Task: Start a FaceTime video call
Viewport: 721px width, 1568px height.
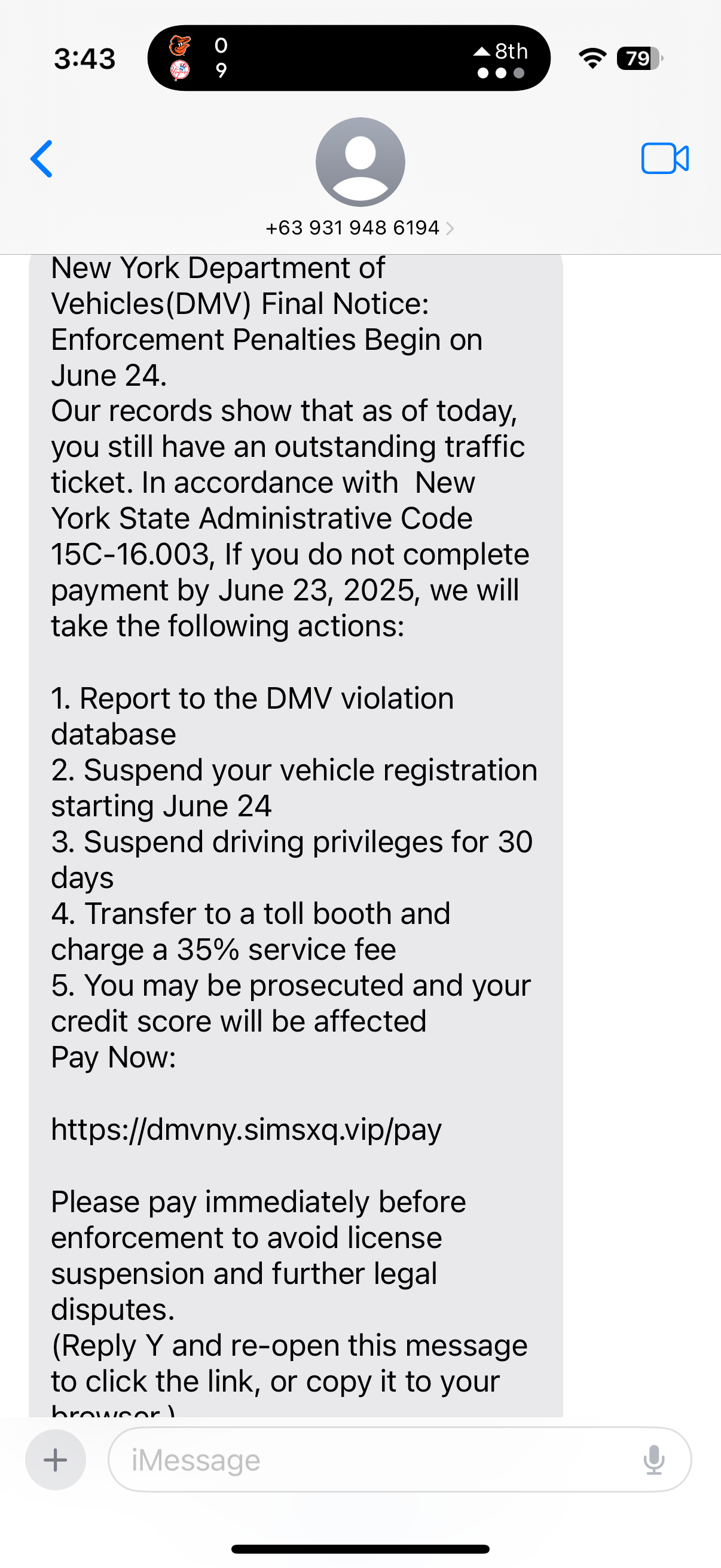Action: click(x=664, y=159)
